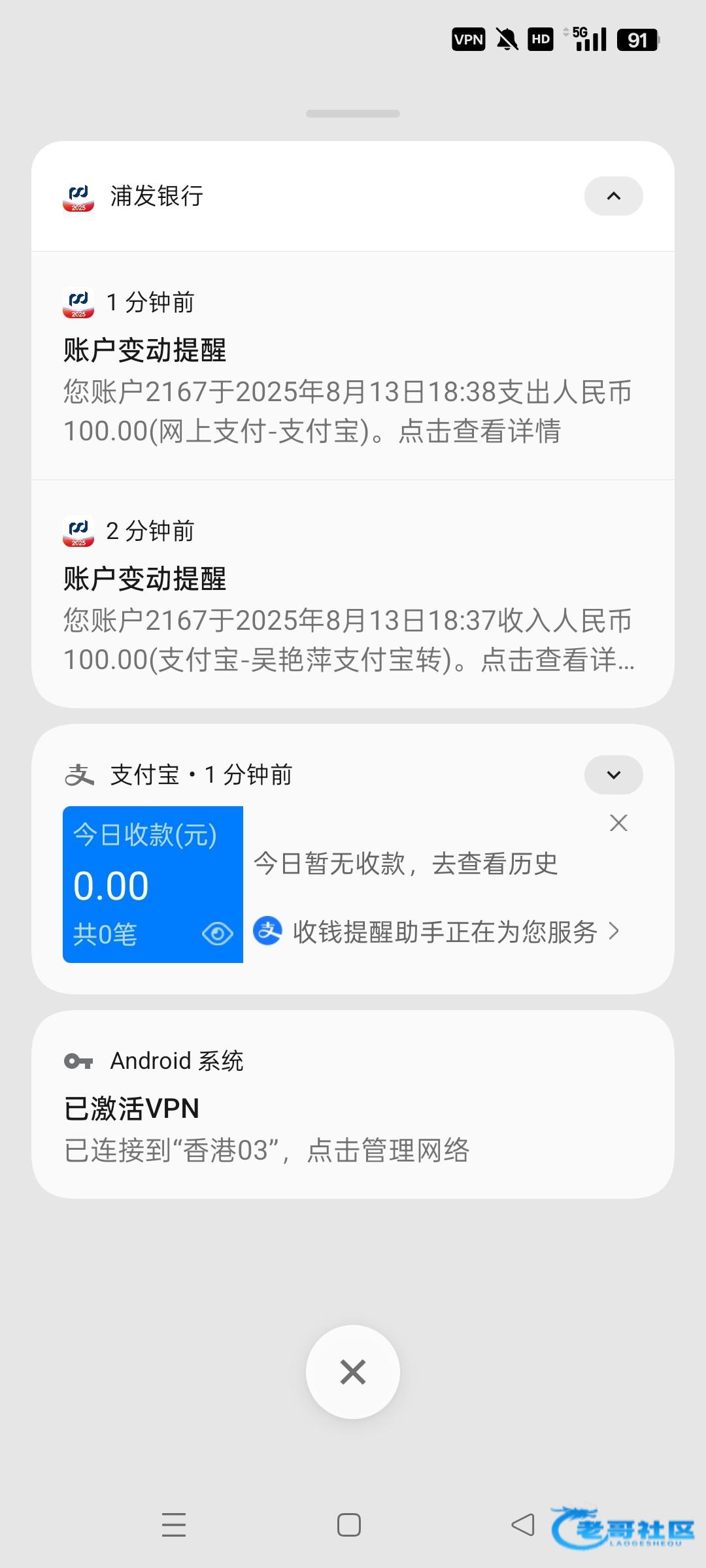
Task: Collapse the 浦发银行 notification group
Action: click(613, 196)
